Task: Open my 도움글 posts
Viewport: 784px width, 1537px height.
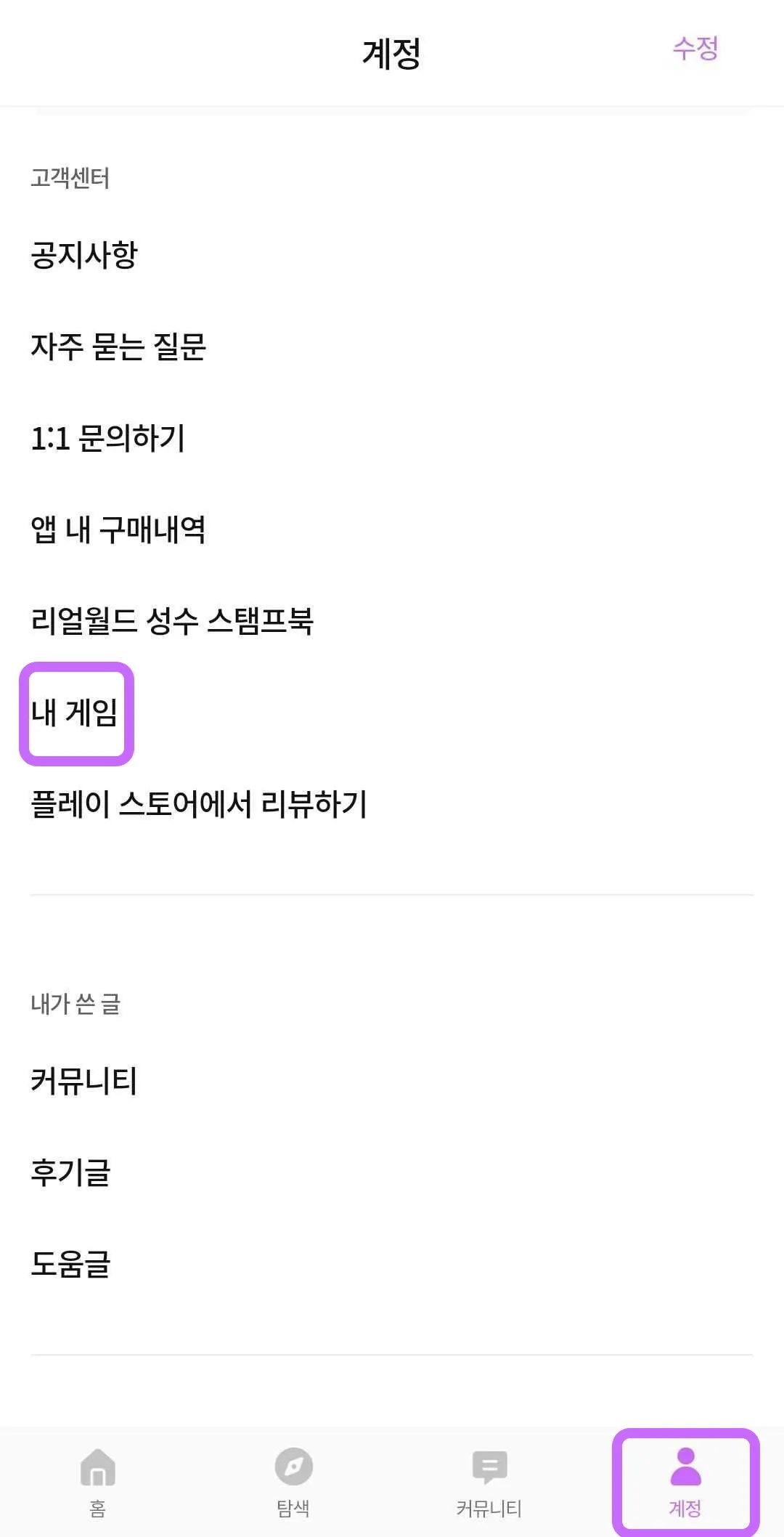Action: [70, 1264]
